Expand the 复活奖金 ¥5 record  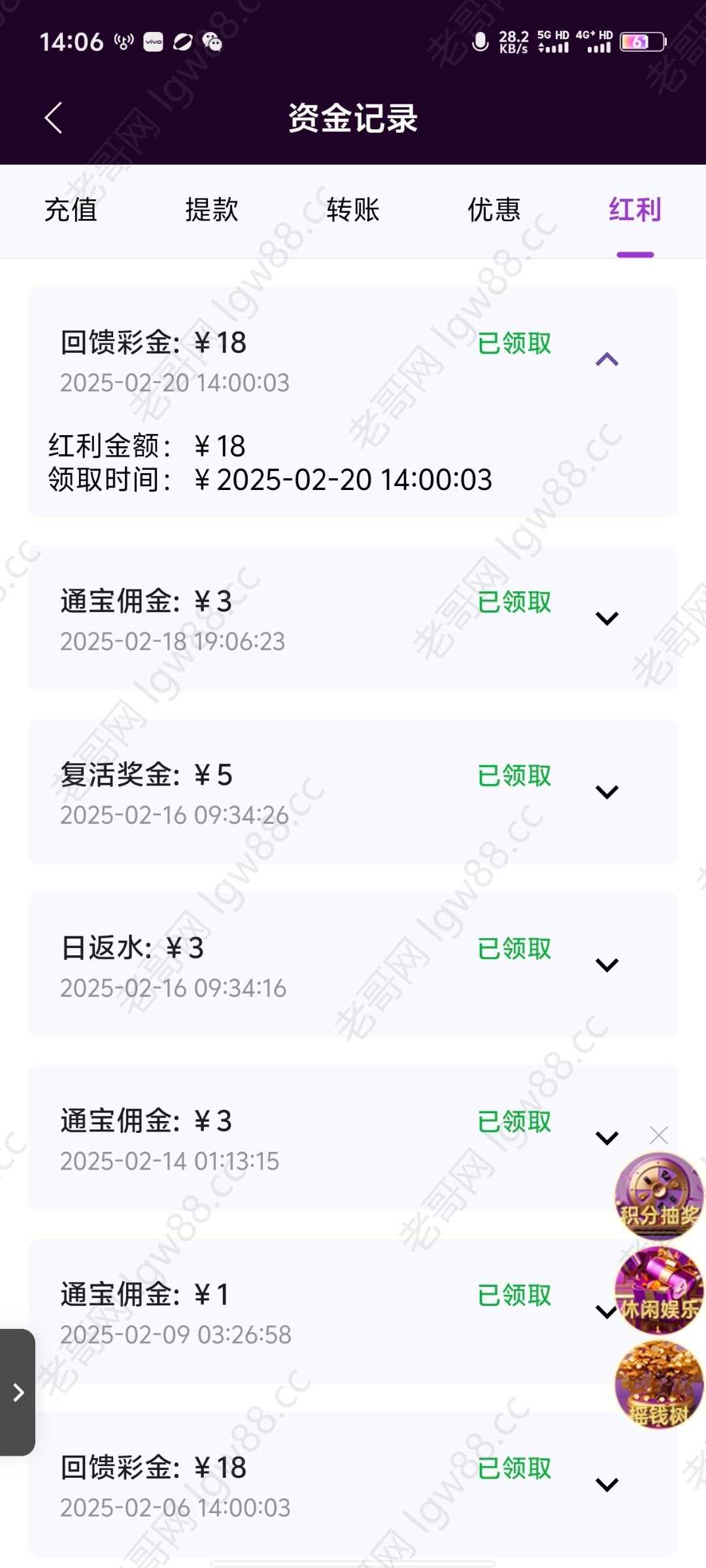(x=607, y=792)
